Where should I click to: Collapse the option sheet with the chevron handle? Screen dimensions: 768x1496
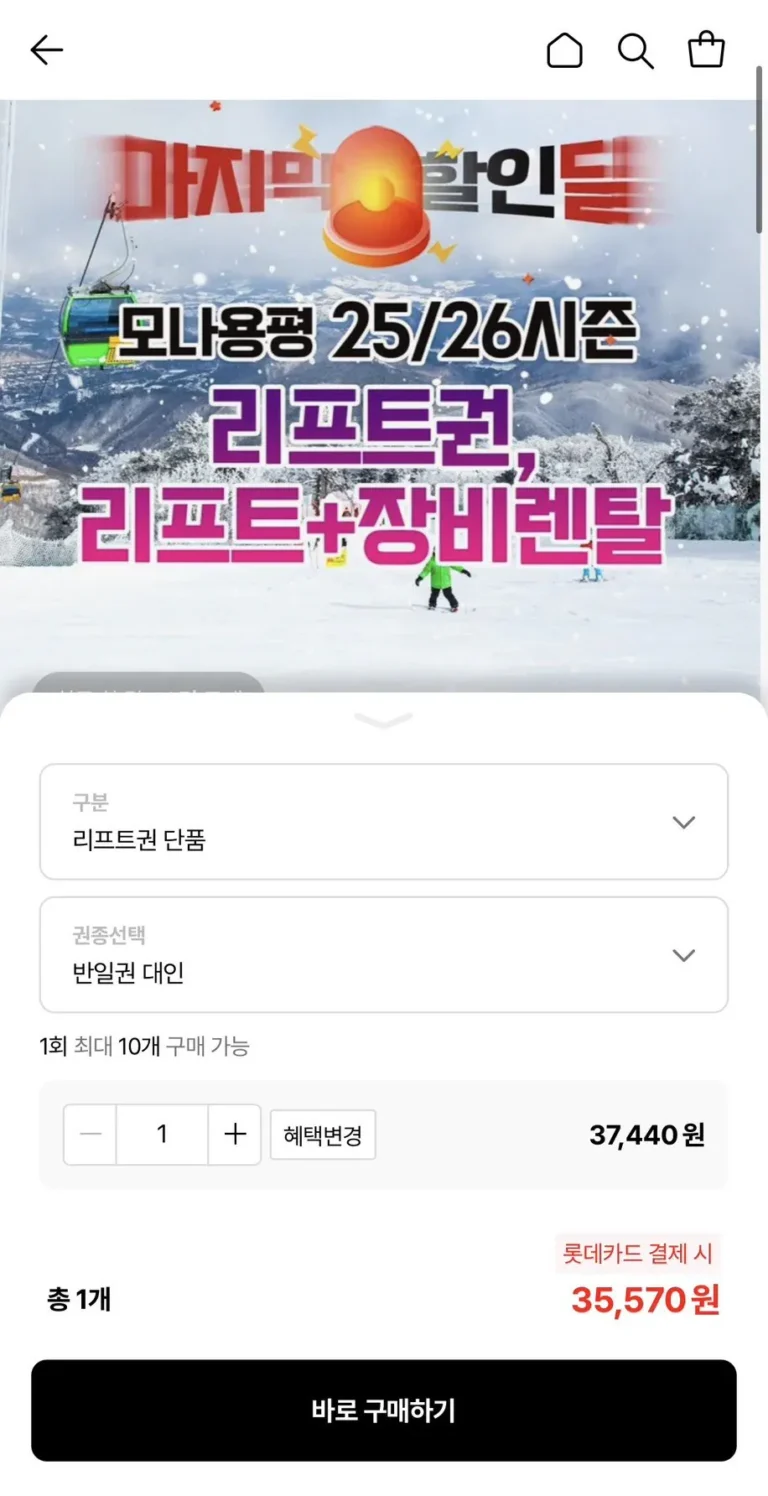[383, 721]
